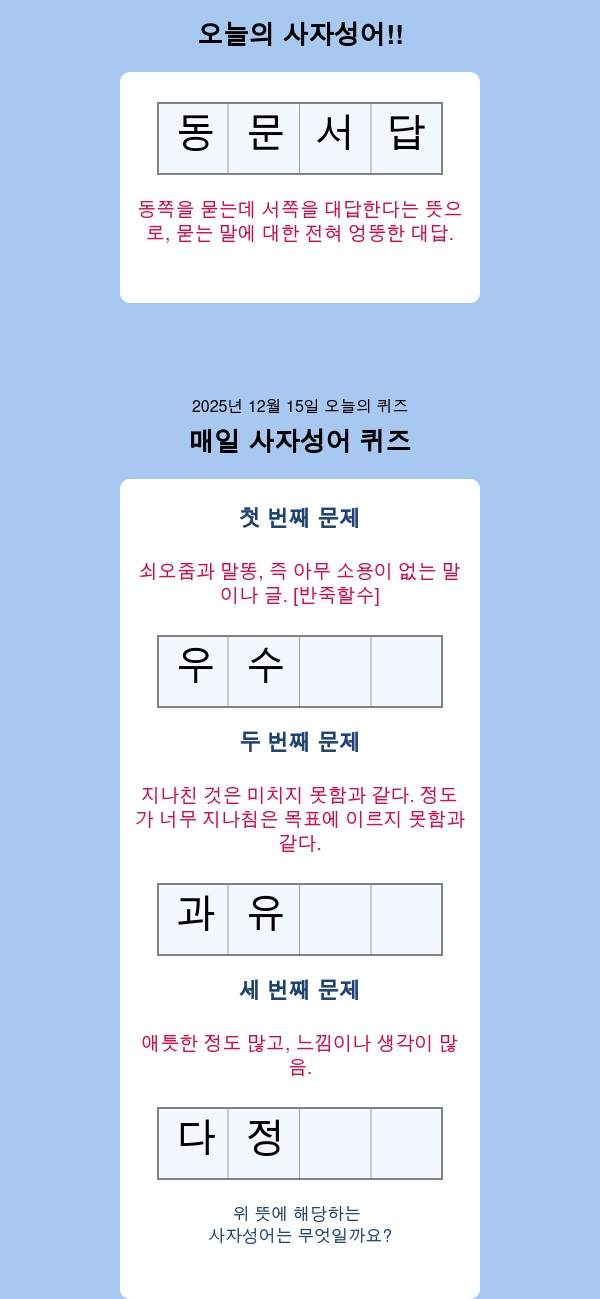Choose the first empty box after 다정
The width and height of the screenshot is (600, 1299).
pos(335,1143)
